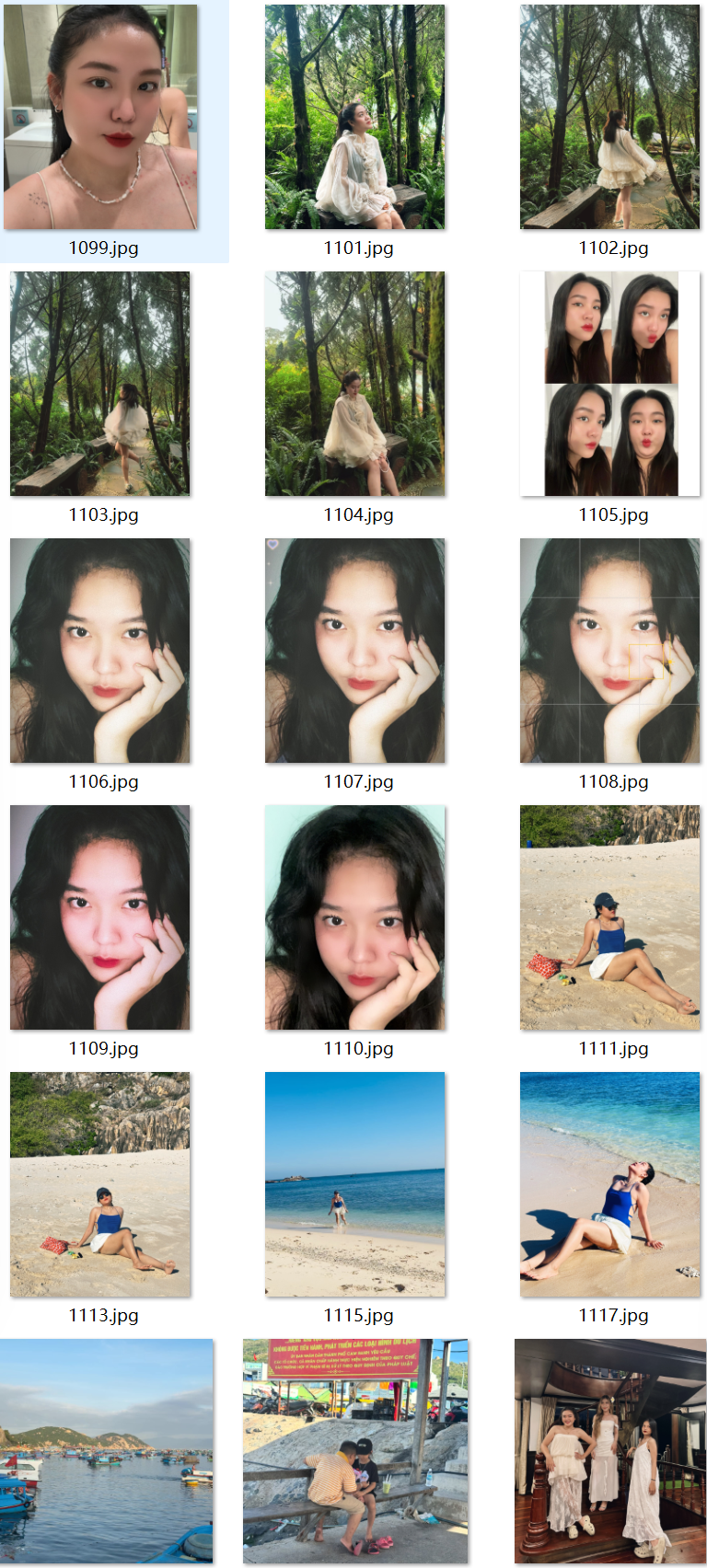Open thumbnail 1110.jpg
The width and height of the screenshot is (707, 1568).
[354, 917]
